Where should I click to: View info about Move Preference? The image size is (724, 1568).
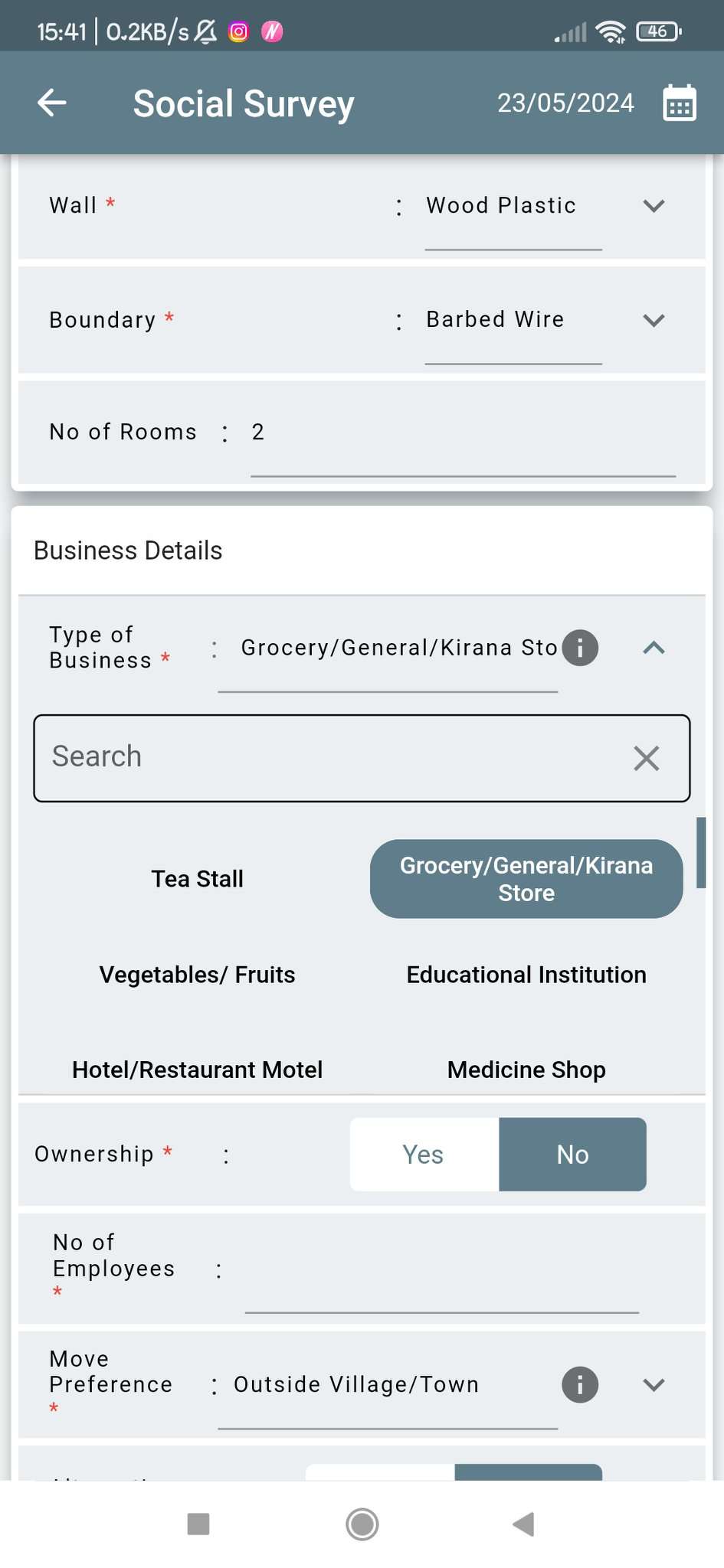point(580,1384)
